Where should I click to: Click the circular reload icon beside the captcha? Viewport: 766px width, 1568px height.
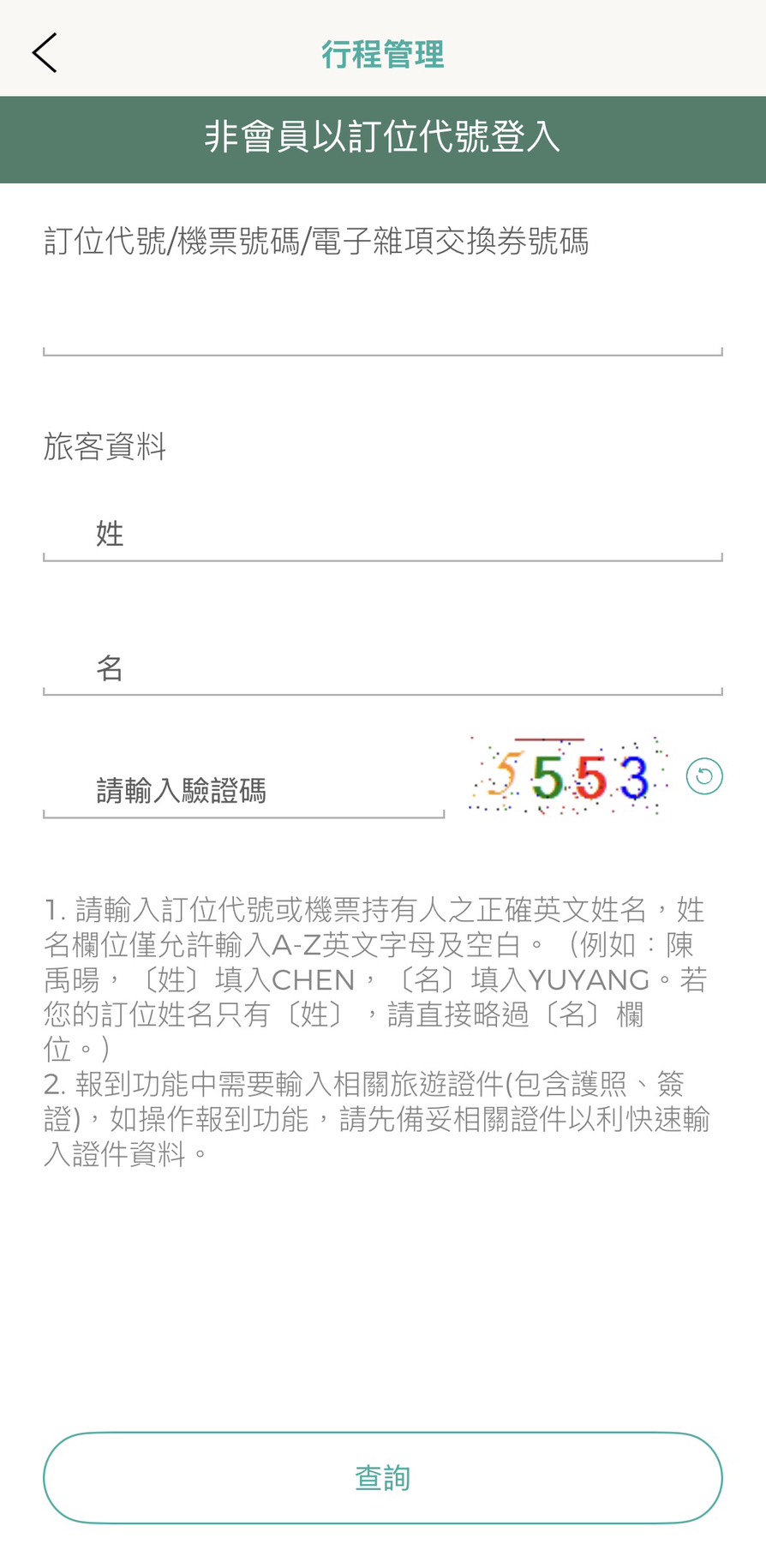[x=703, y=775]
